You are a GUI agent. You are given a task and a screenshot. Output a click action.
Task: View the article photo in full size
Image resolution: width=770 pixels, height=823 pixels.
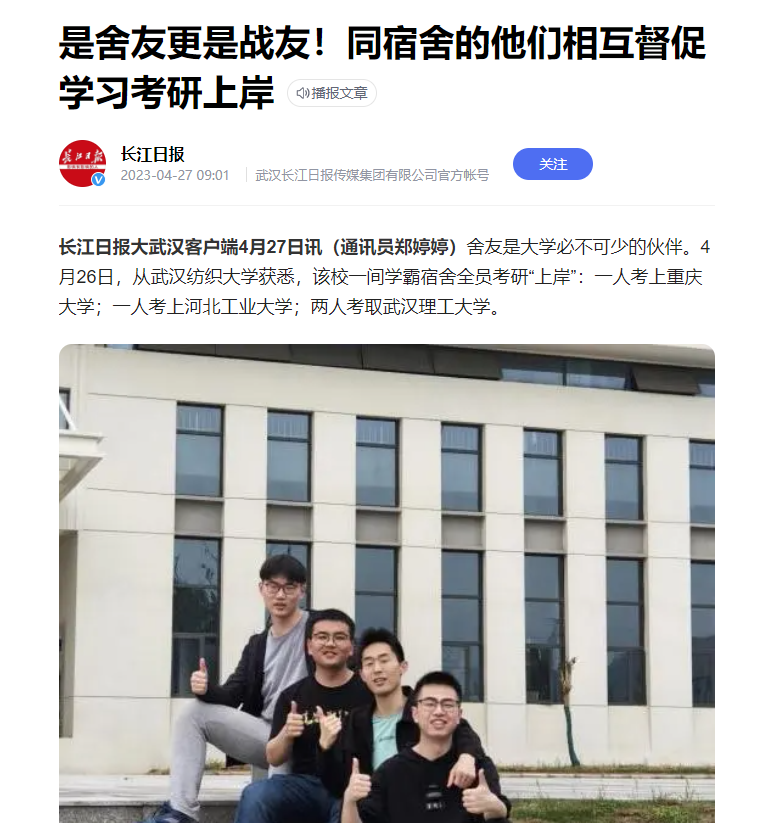point(386,583)
